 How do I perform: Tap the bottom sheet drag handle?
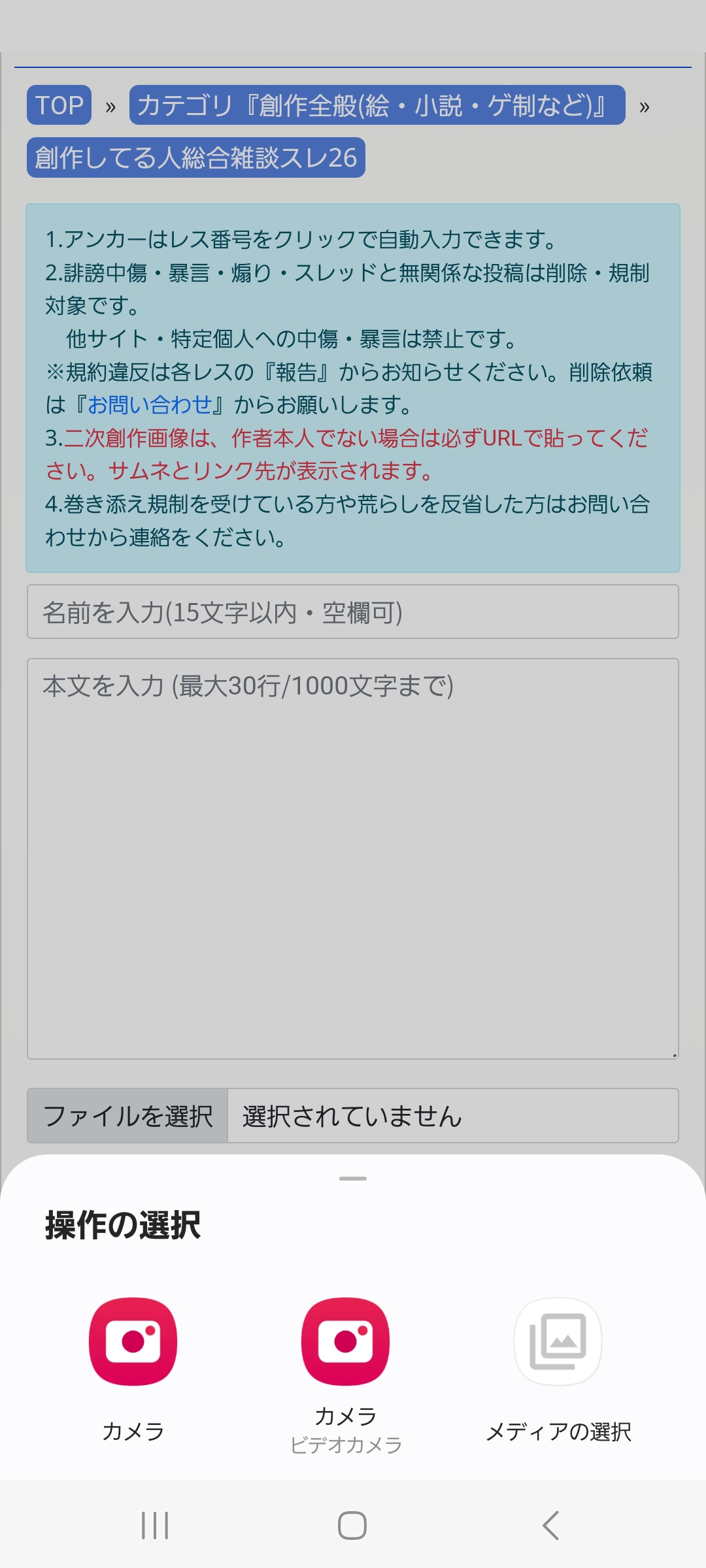click(353, 1179)
